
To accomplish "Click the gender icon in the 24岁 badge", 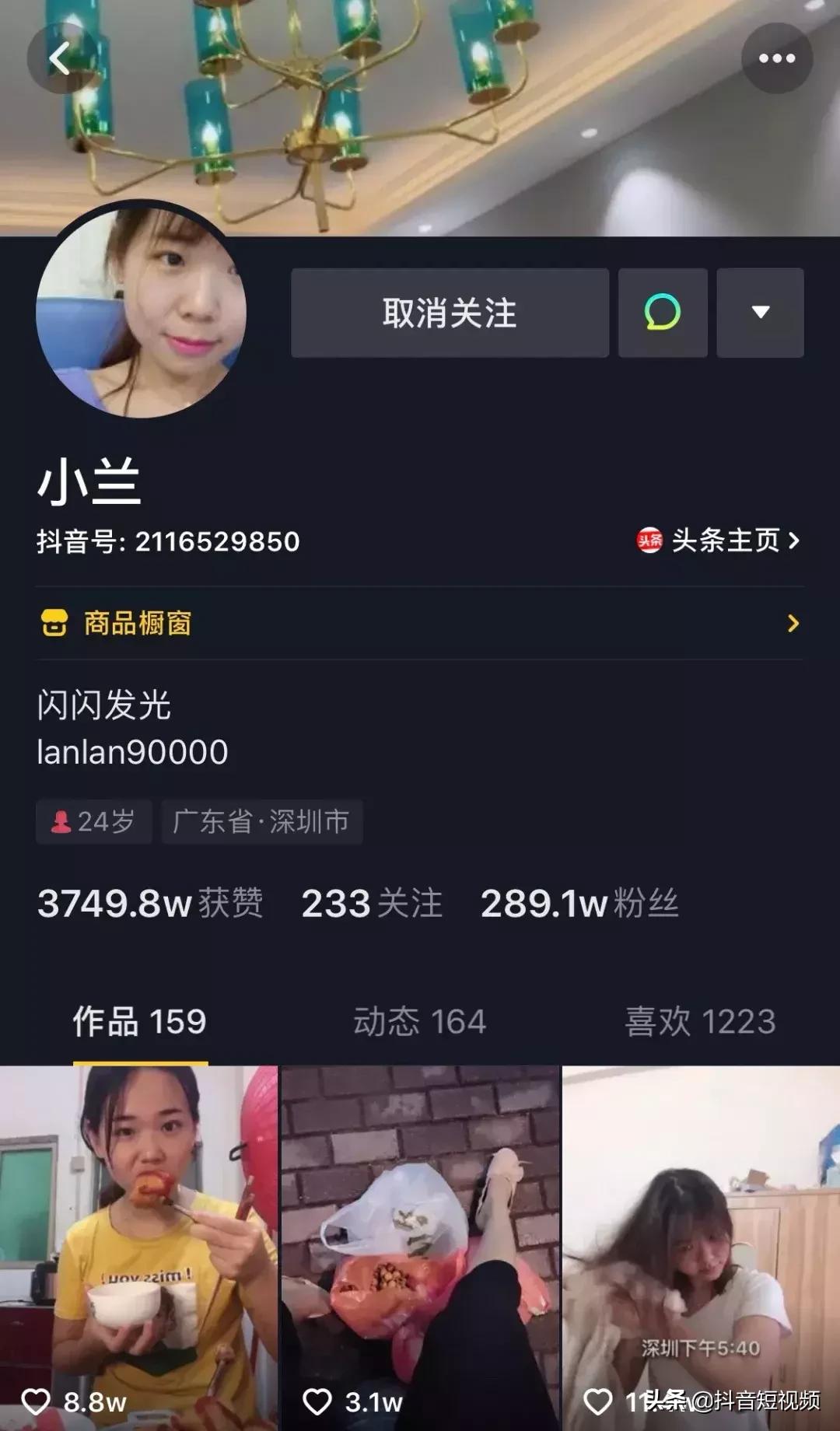I will 62,820.
